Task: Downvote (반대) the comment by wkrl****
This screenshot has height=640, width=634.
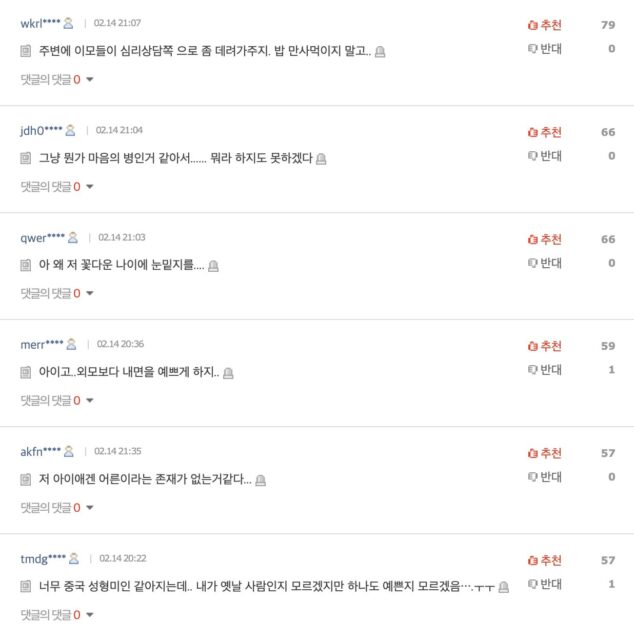Action: [x=544, y=48]
